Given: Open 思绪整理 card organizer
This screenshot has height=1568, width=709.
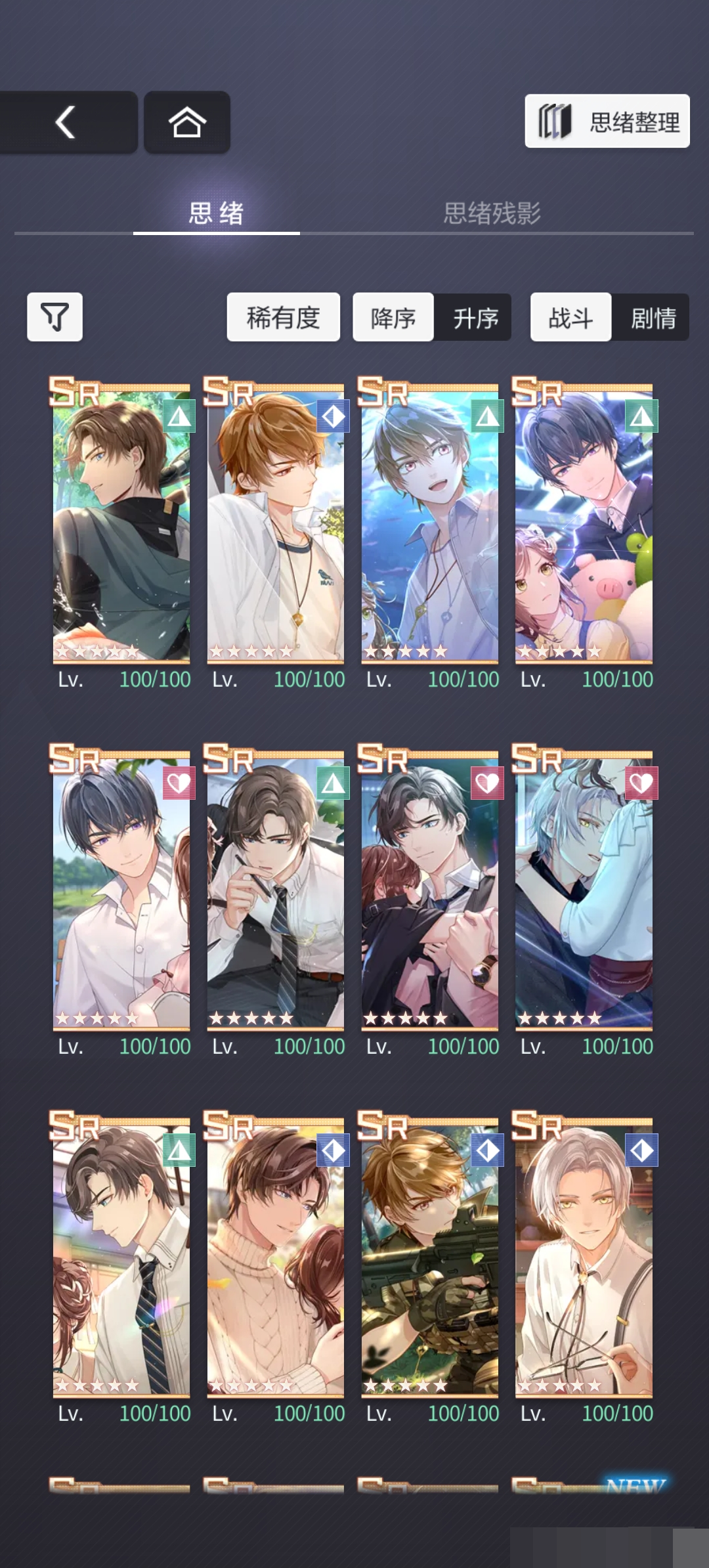Looking at the screenshot, I should pyautogui.click(x=607, y=121).
